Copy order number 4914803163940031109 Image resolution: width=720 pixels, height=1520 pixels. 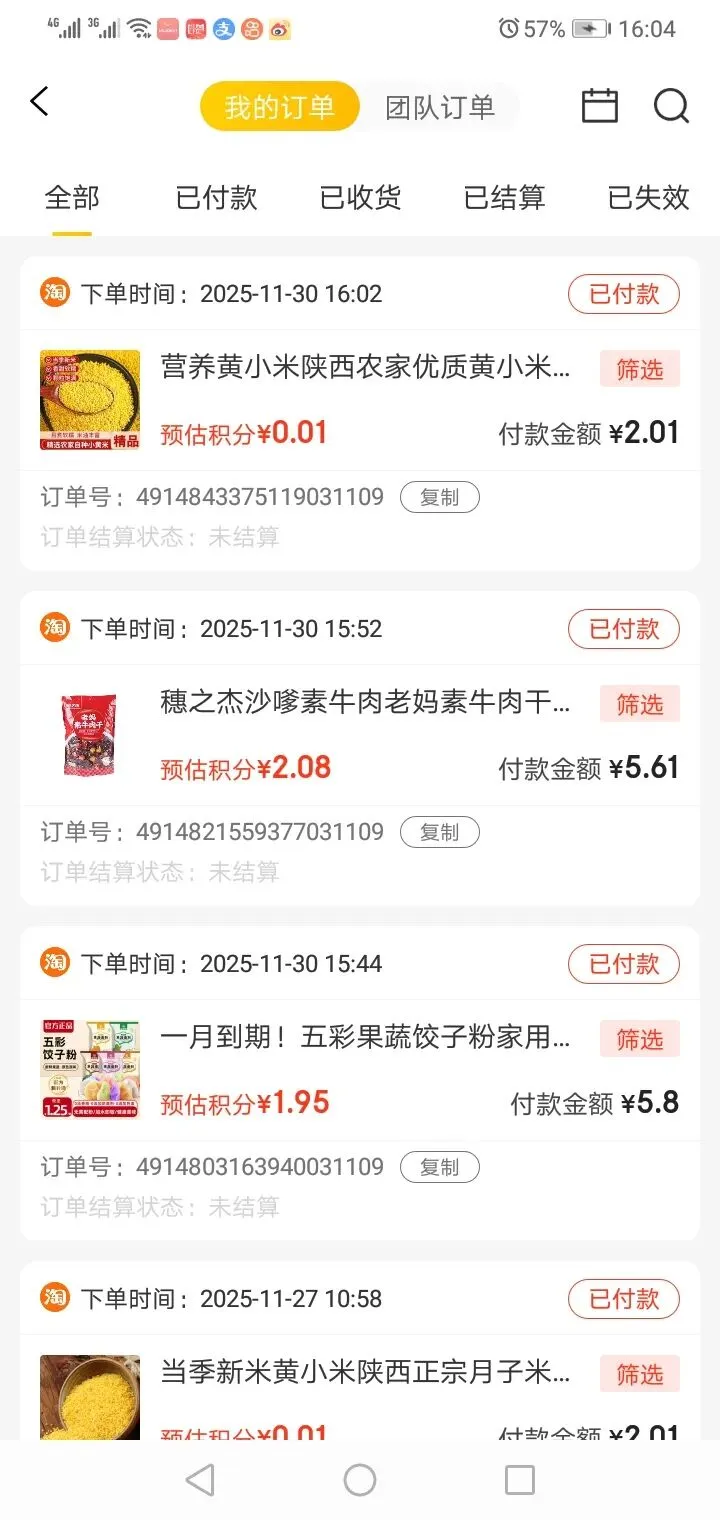pyautogui.click(x=439, y=1167)
